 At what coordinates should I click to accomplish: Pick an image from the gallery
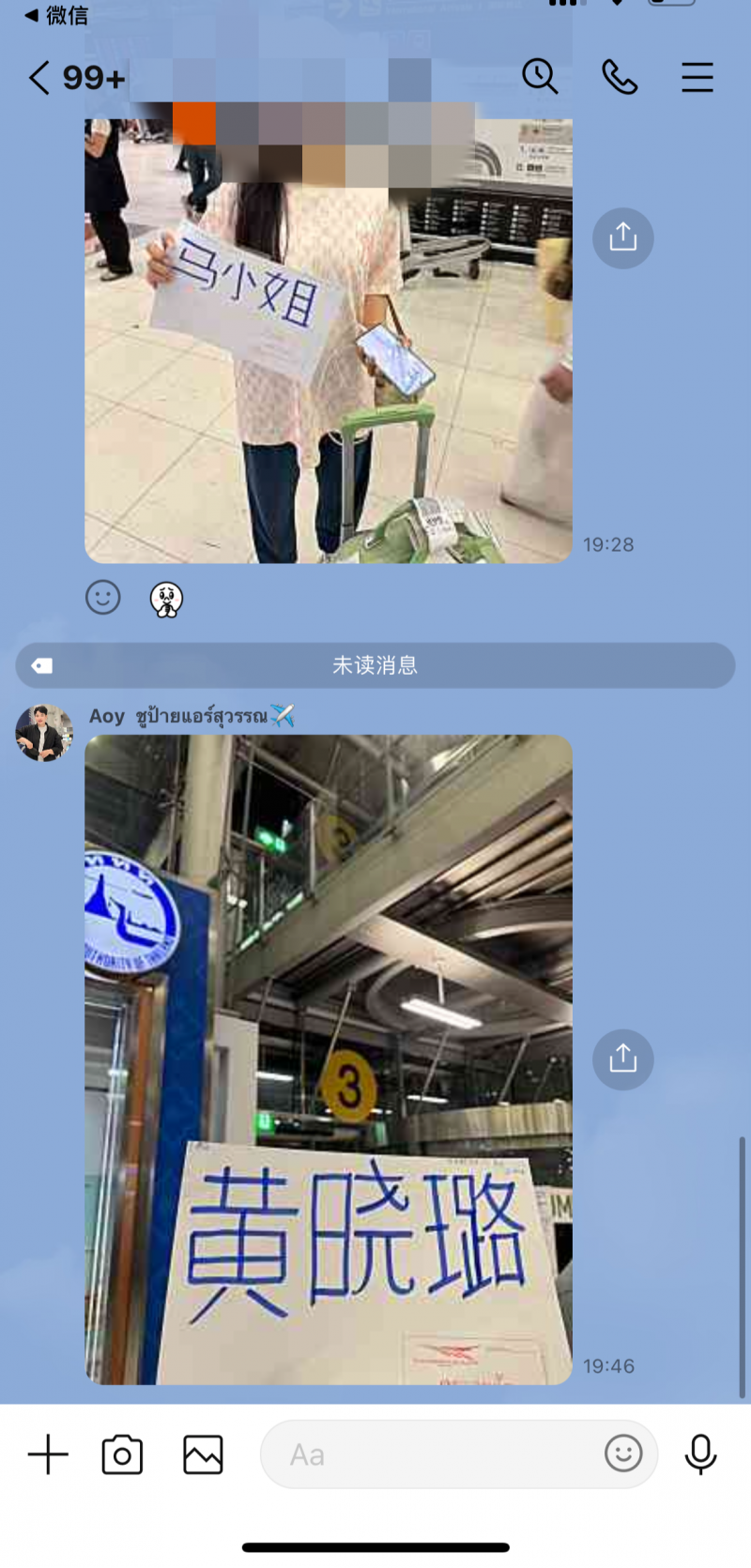pos(203,1454)
